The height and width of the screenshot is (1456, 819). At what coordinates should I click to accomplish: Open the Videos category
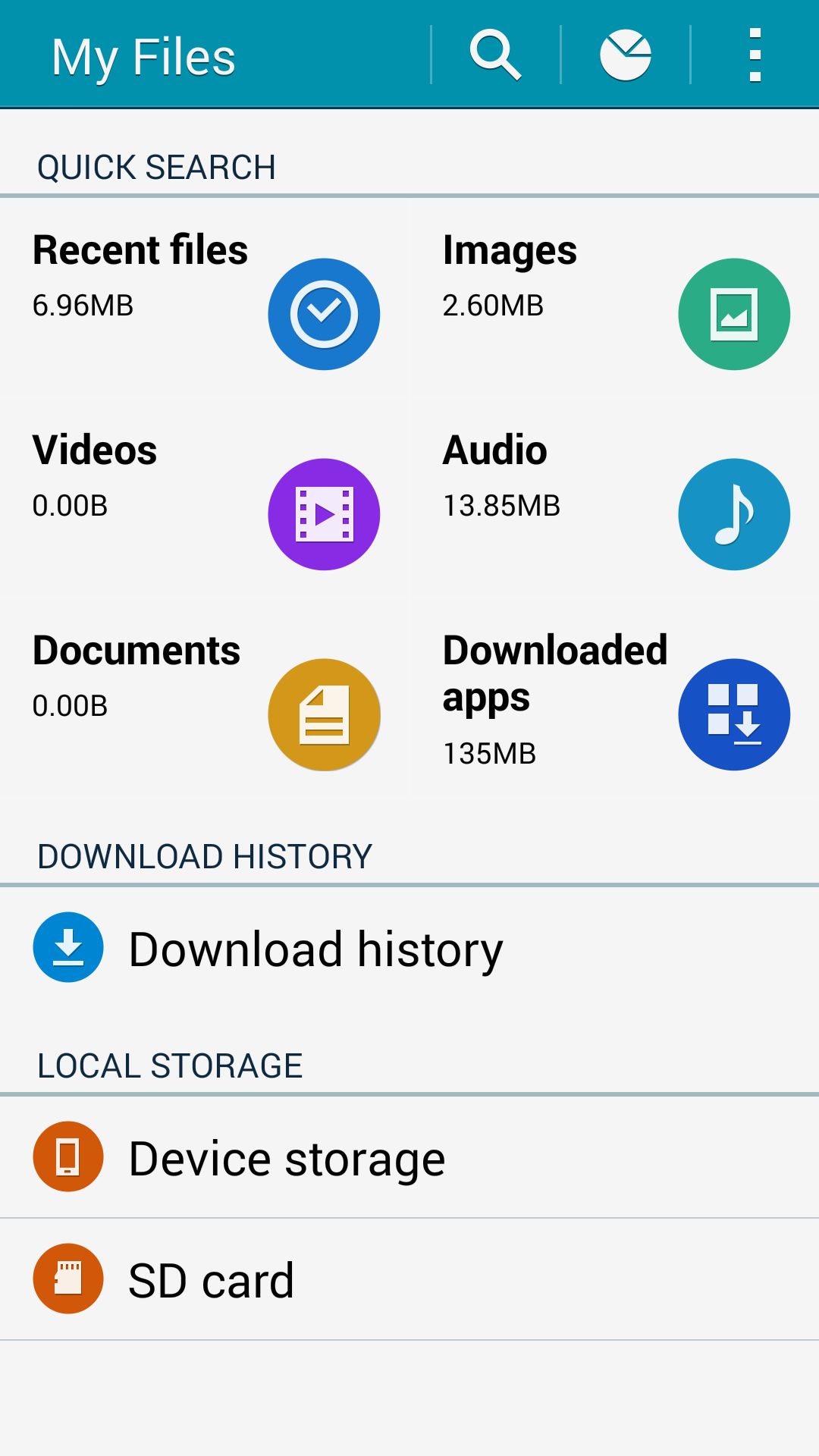pyautogui.click(x=205, y=499)
